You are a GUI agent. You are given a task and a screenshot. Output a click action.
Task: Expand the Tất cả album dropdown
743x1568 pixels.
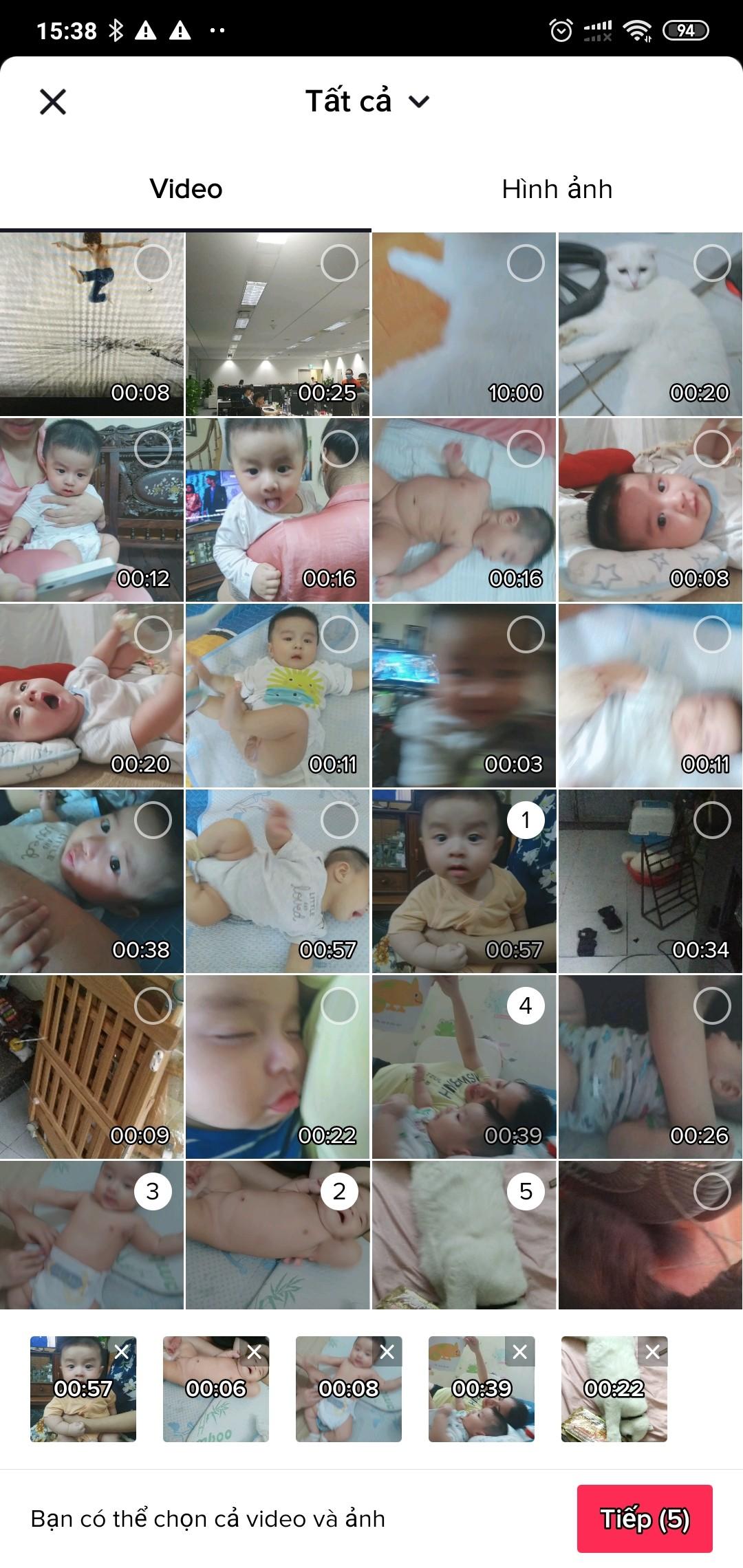point(368,102)
